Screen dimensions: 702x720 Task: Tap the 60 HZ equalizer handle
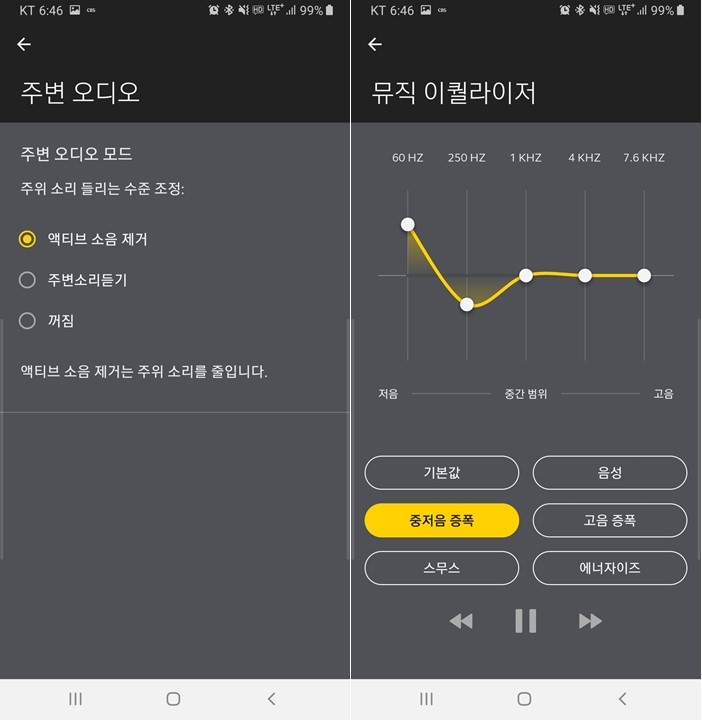pyautogui.click(x=407, y=224)
